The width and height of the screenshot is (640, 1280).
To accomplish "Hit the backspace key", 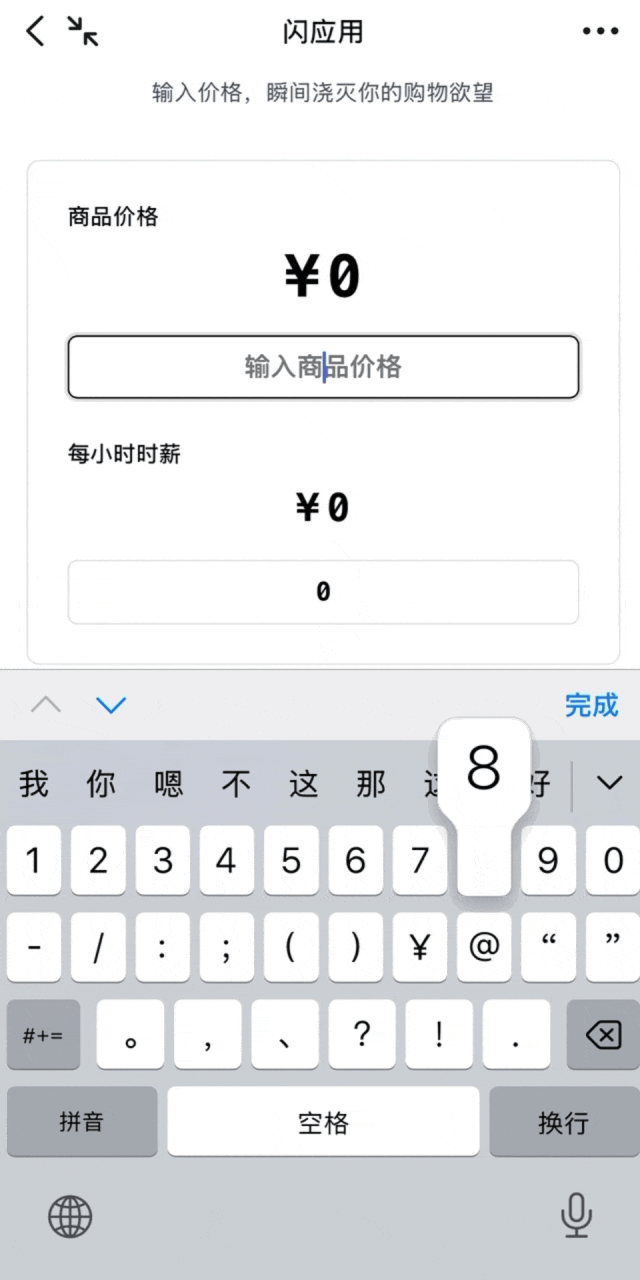I will (x=603, y=1035).
